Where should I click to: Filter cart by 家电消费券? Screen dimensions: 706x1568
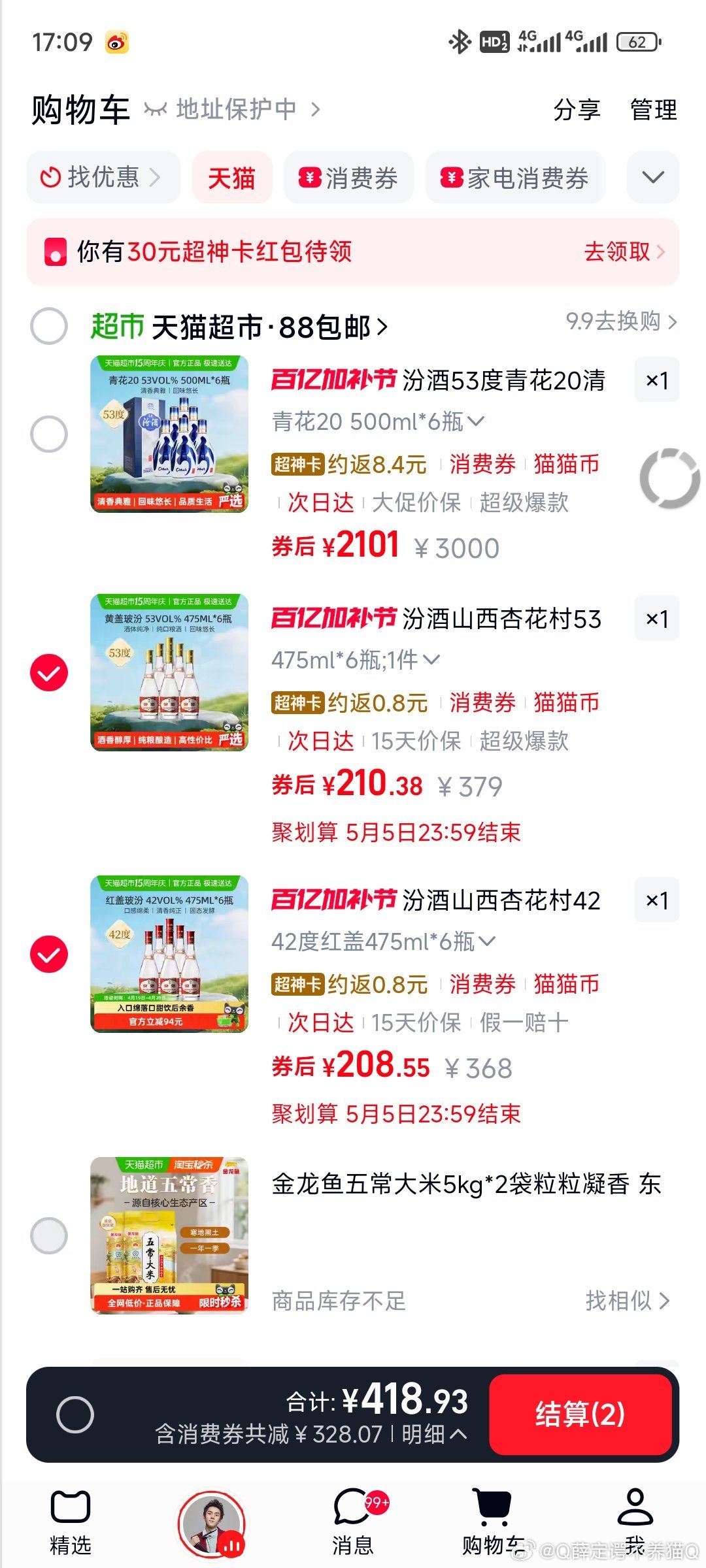point(515,178)
